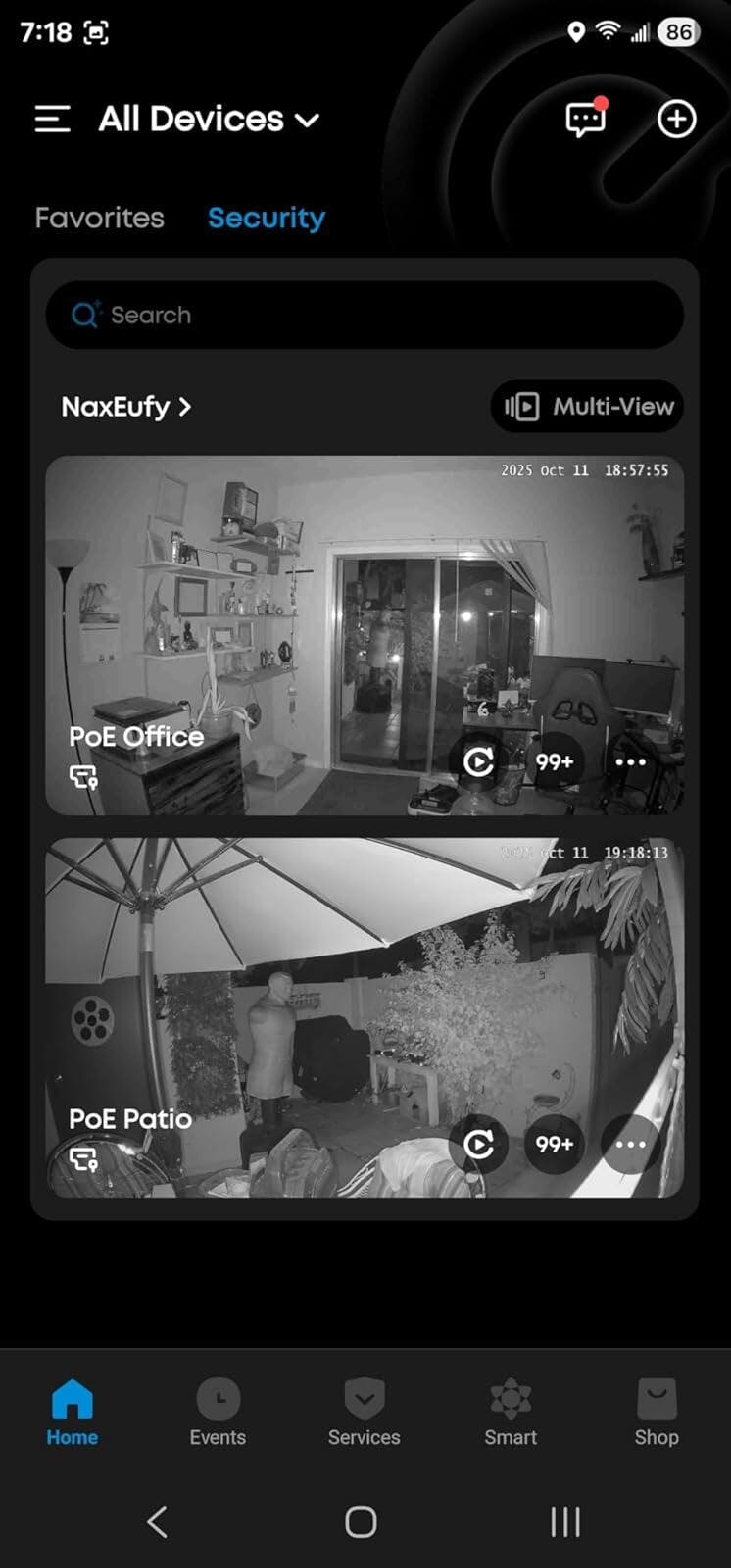View 99+ events for PoE Office
The height and width of the screenshot is (1568, 731).
554,761
